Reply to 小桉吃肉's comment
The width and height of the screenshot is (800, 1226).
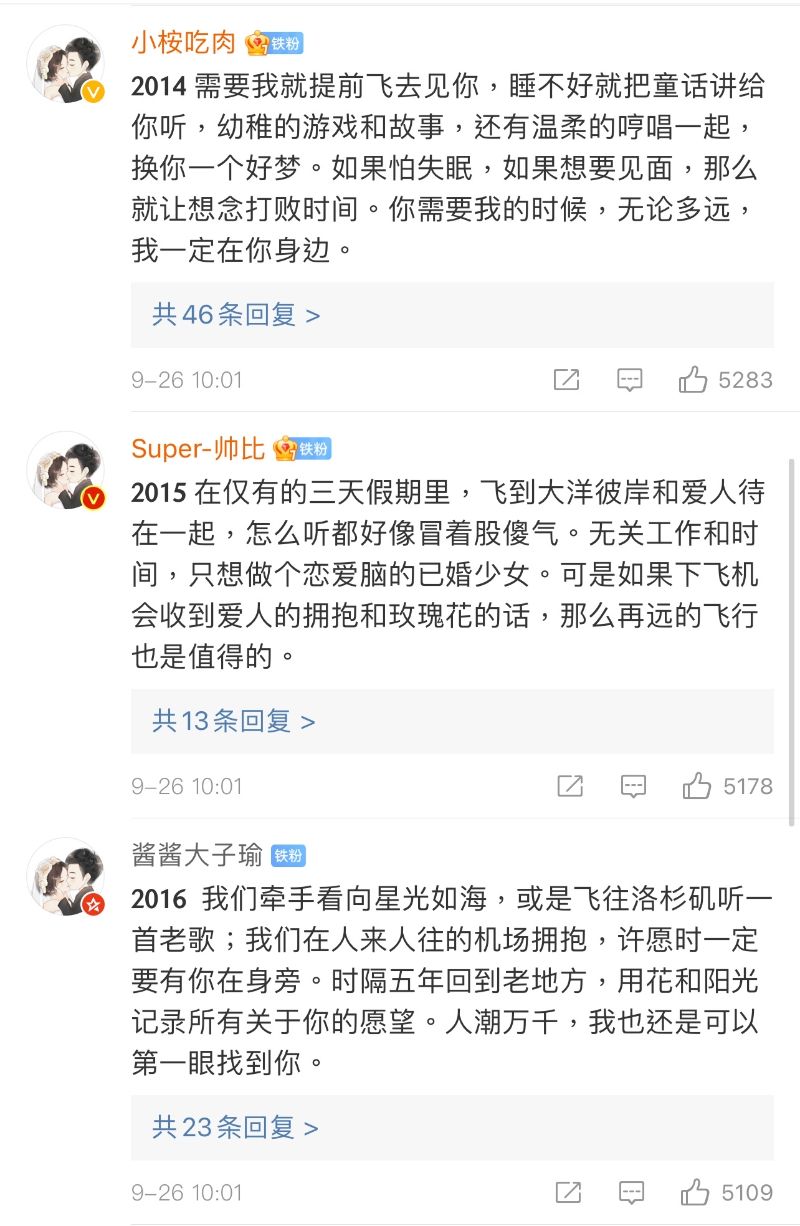(629, 380)
